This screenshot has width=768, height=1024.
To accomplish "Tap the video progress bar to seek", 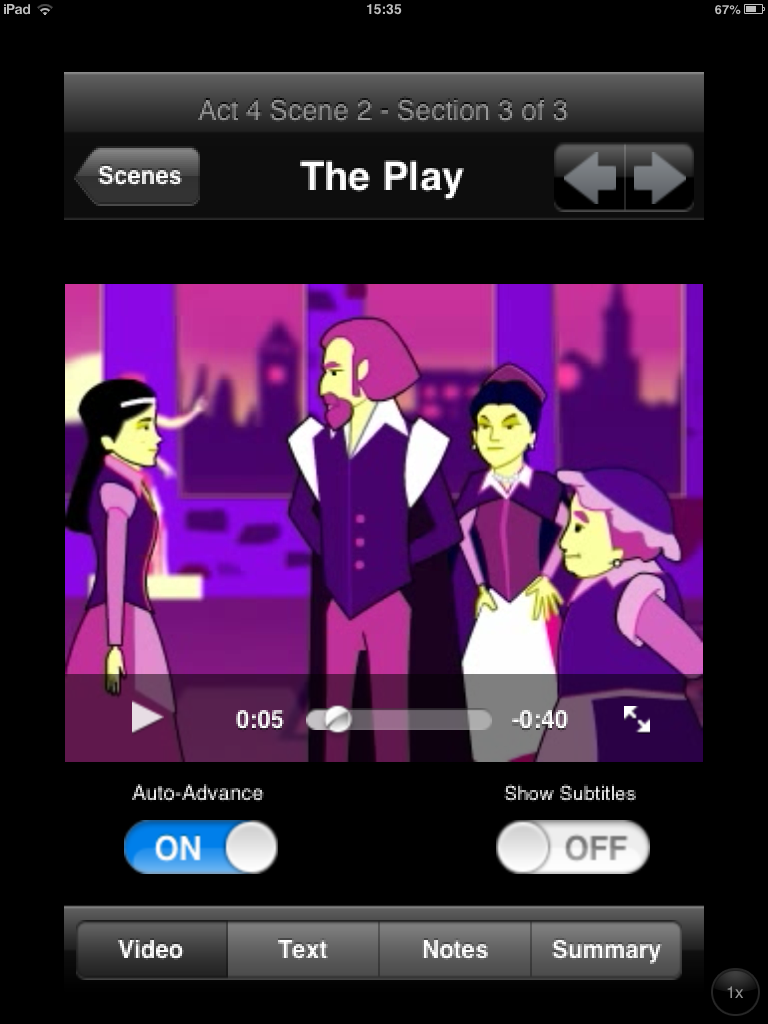I will click(x=398, y=720).
